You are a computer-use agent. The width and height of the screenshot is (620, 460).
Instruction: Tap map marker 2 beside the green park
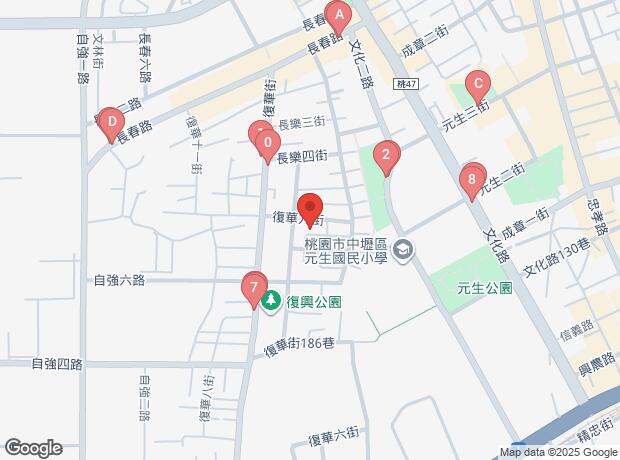click(x=385, y=155)
